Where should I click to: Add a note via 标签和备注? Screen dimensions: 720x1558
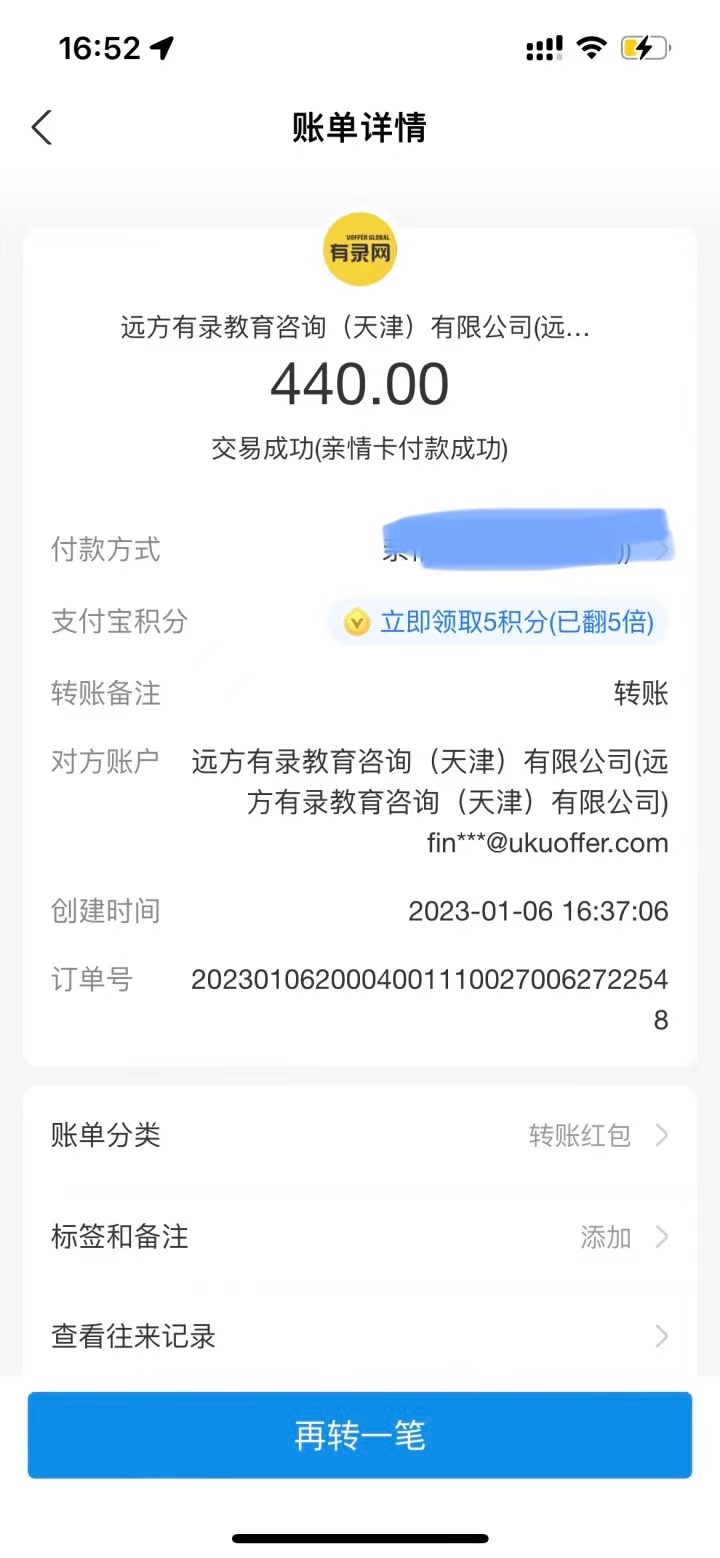pyautogui.click(x=360, y=1237)
